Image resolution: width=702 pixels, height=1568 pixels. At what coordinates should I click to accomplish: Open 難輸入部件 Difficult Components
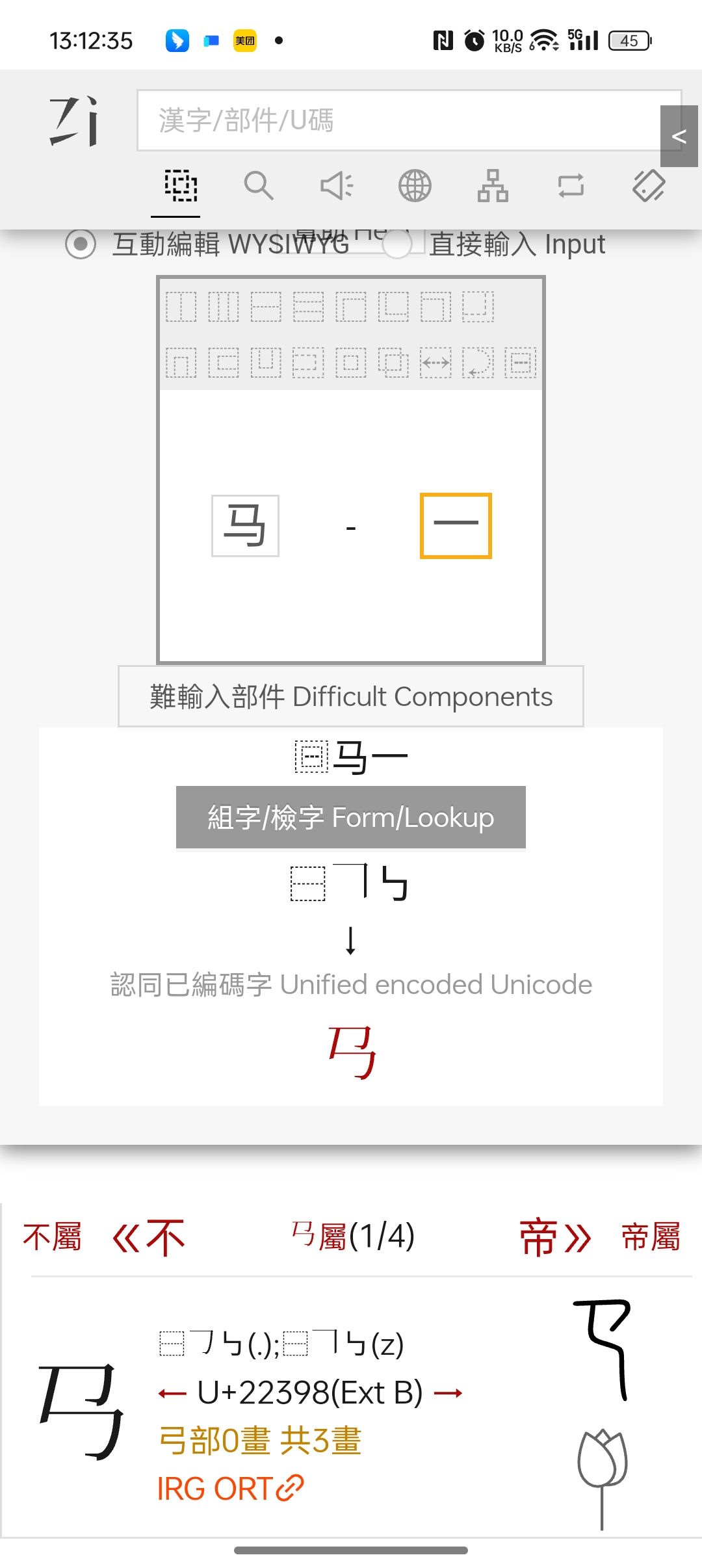point(351,696)
